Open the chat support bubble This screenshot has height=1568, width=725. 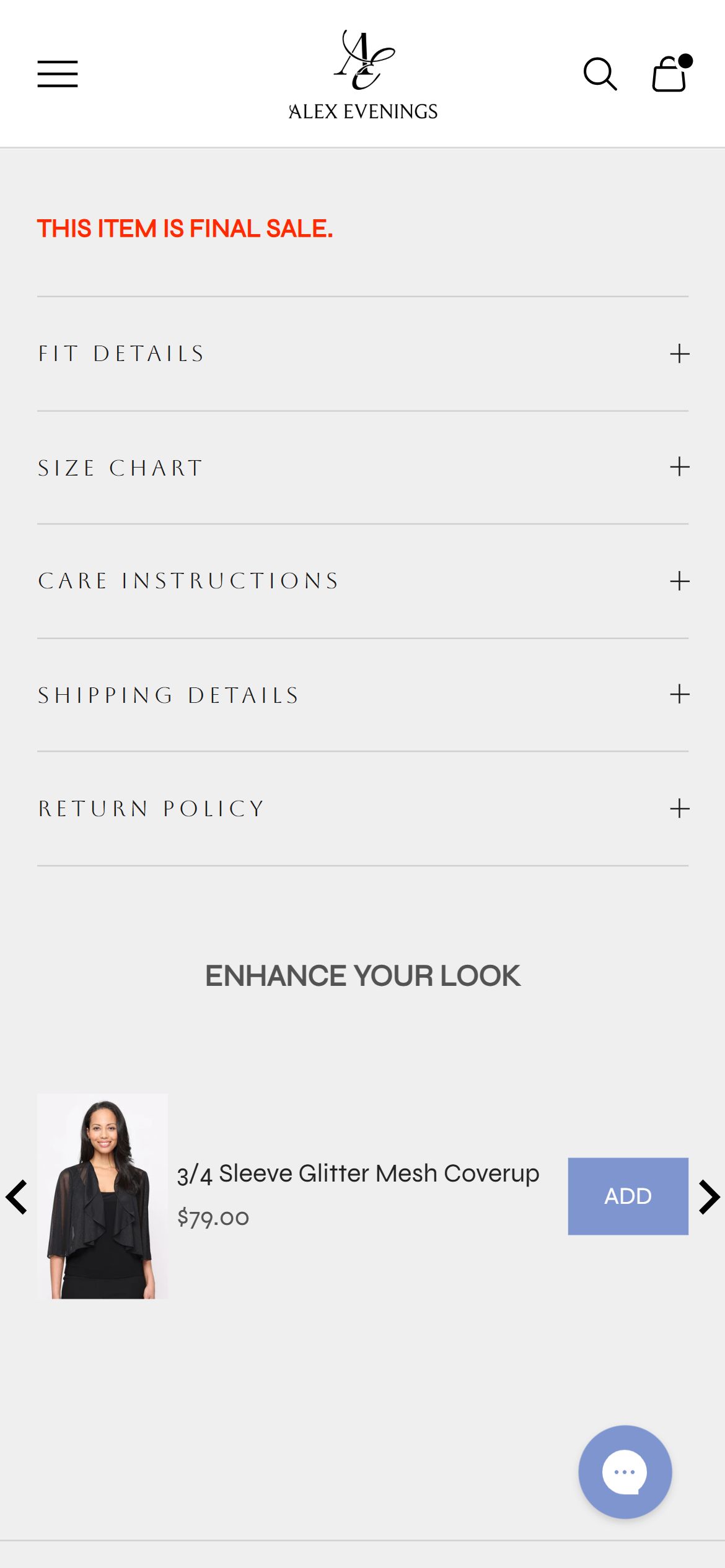click(625, 1471)
